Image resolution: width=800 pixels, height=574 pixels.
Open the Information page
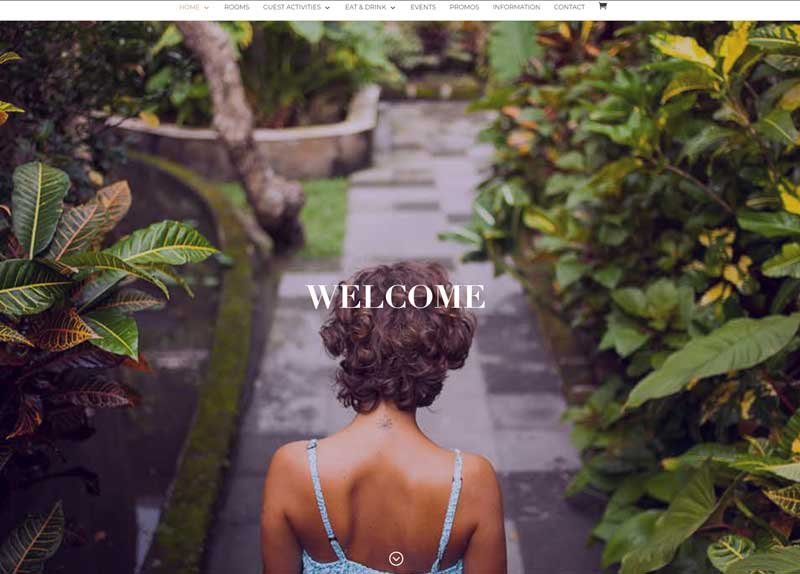coord(516,7)
